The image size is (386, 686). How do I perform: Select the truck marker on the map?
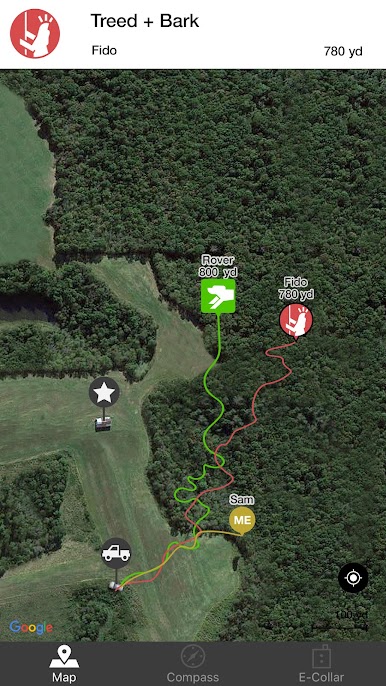pos(116,553)
